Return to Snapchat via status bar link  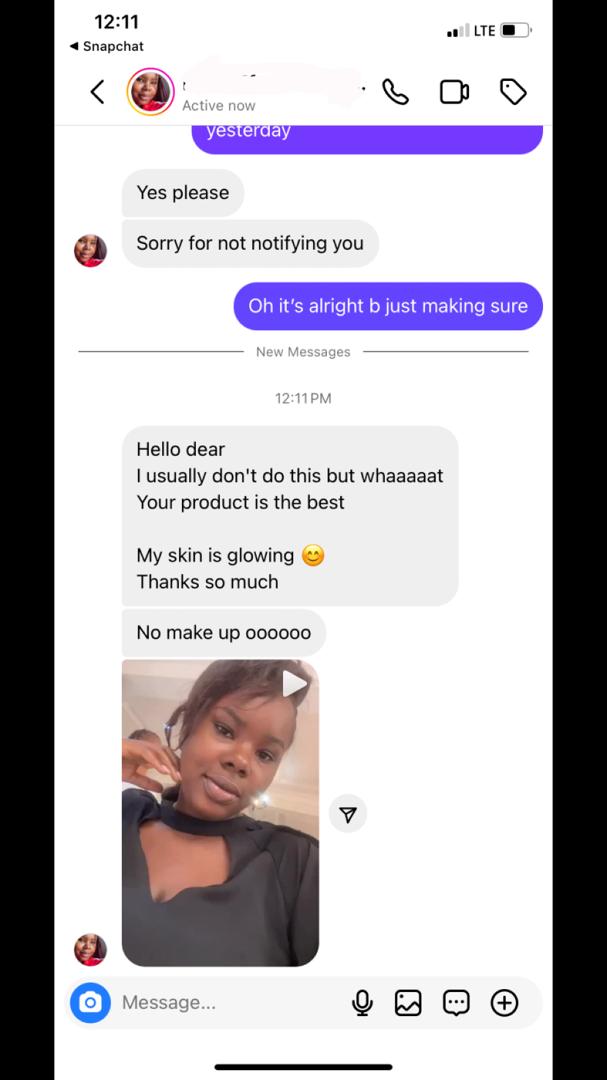point(106,46)
